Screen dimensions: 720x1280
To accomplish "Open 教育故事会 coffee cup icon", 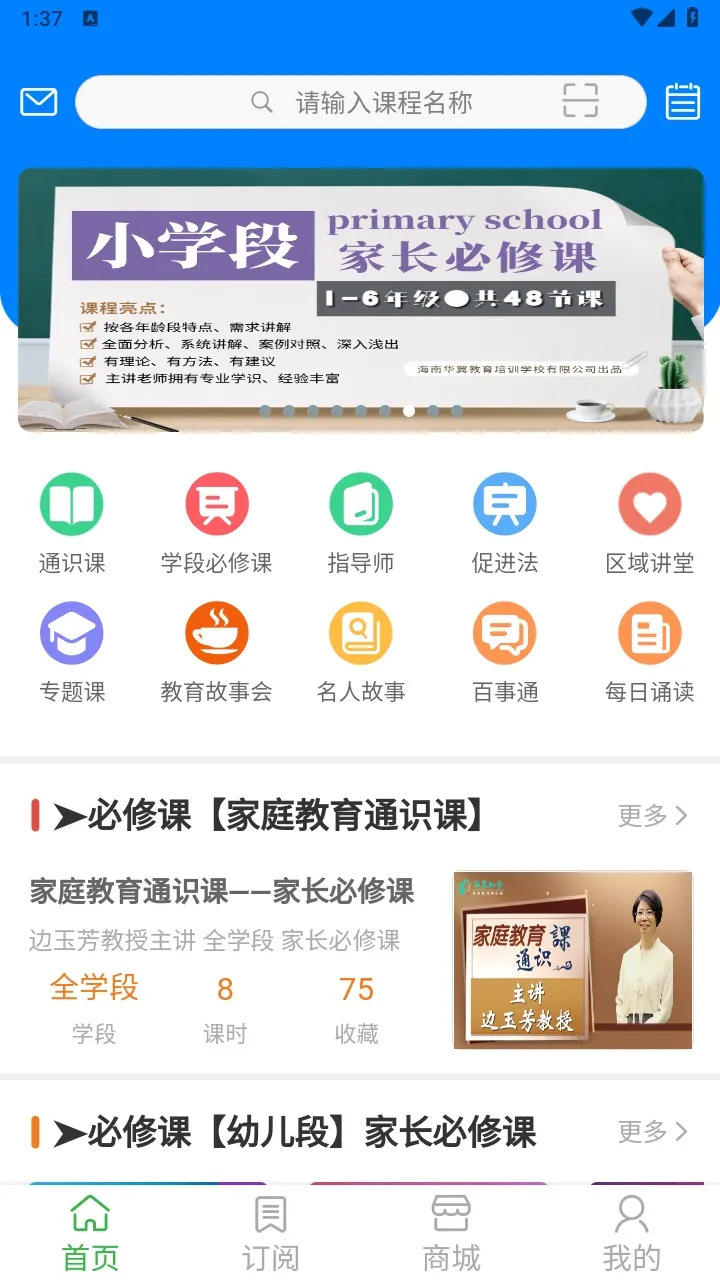I will [216, 633].
